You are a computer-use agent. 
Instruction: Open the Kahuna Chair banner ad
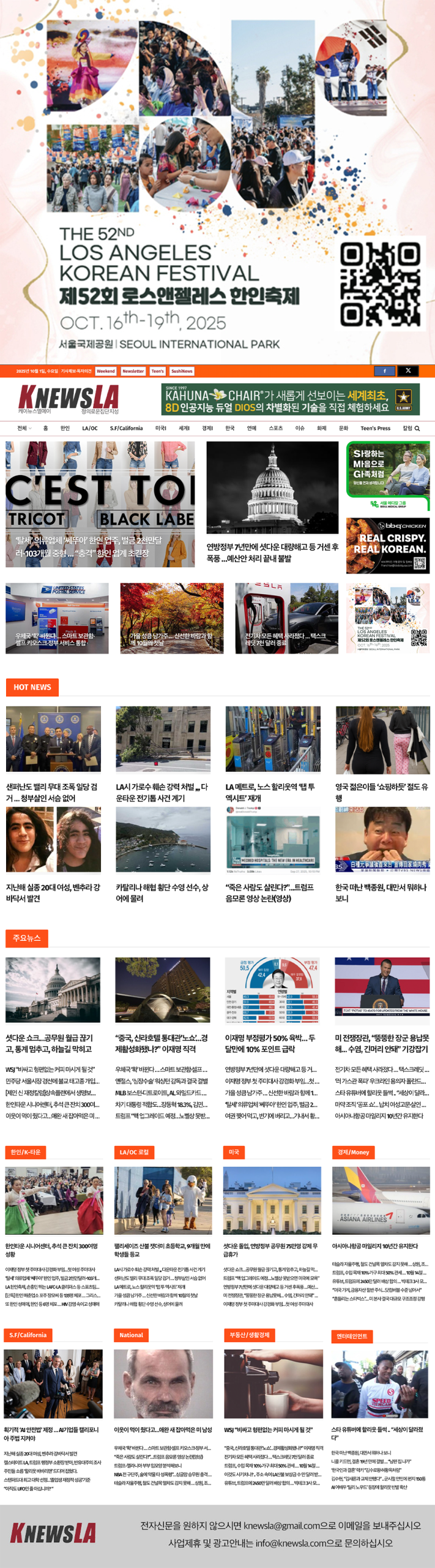coord(290,399)
